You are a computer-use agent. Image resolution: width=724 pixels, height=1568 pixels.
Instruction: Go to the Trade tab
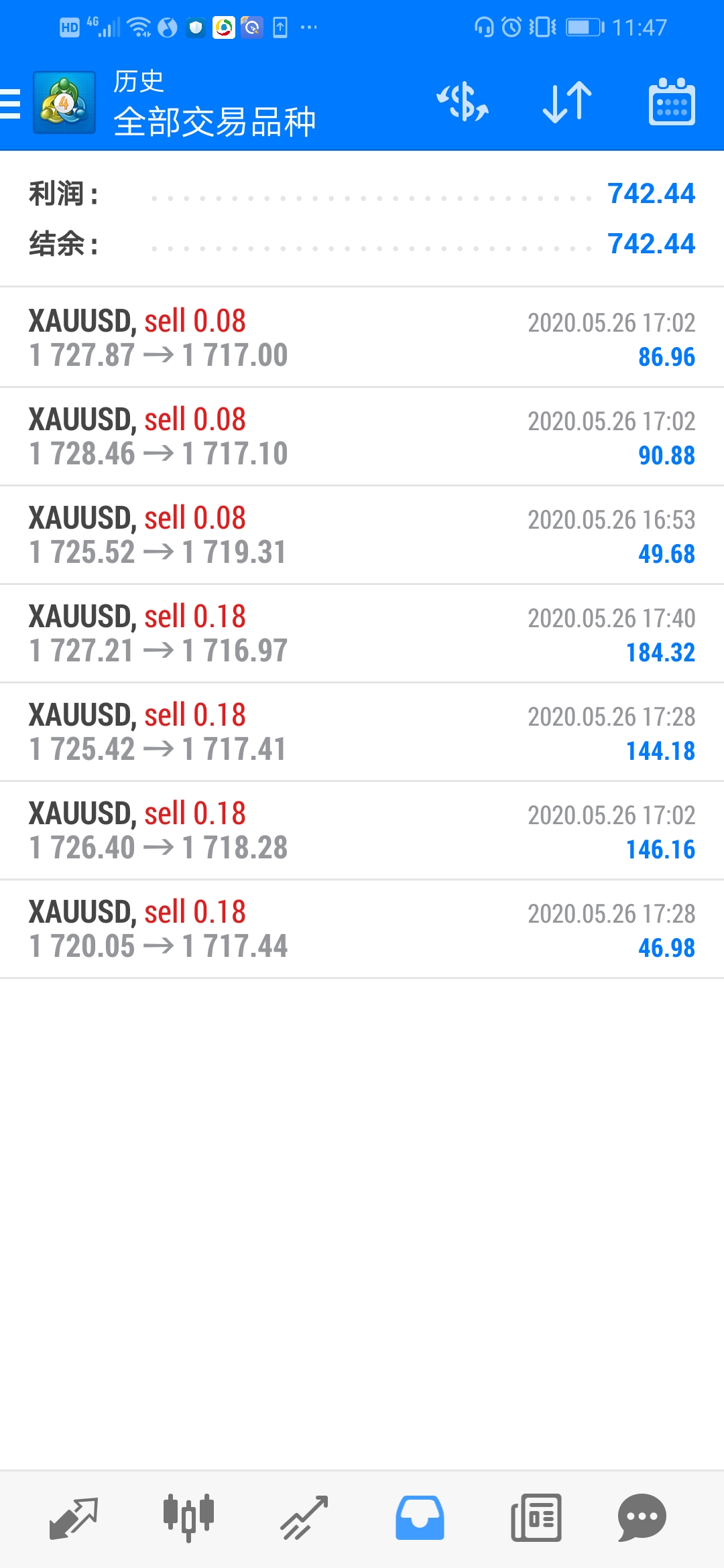click(304, 1518)
